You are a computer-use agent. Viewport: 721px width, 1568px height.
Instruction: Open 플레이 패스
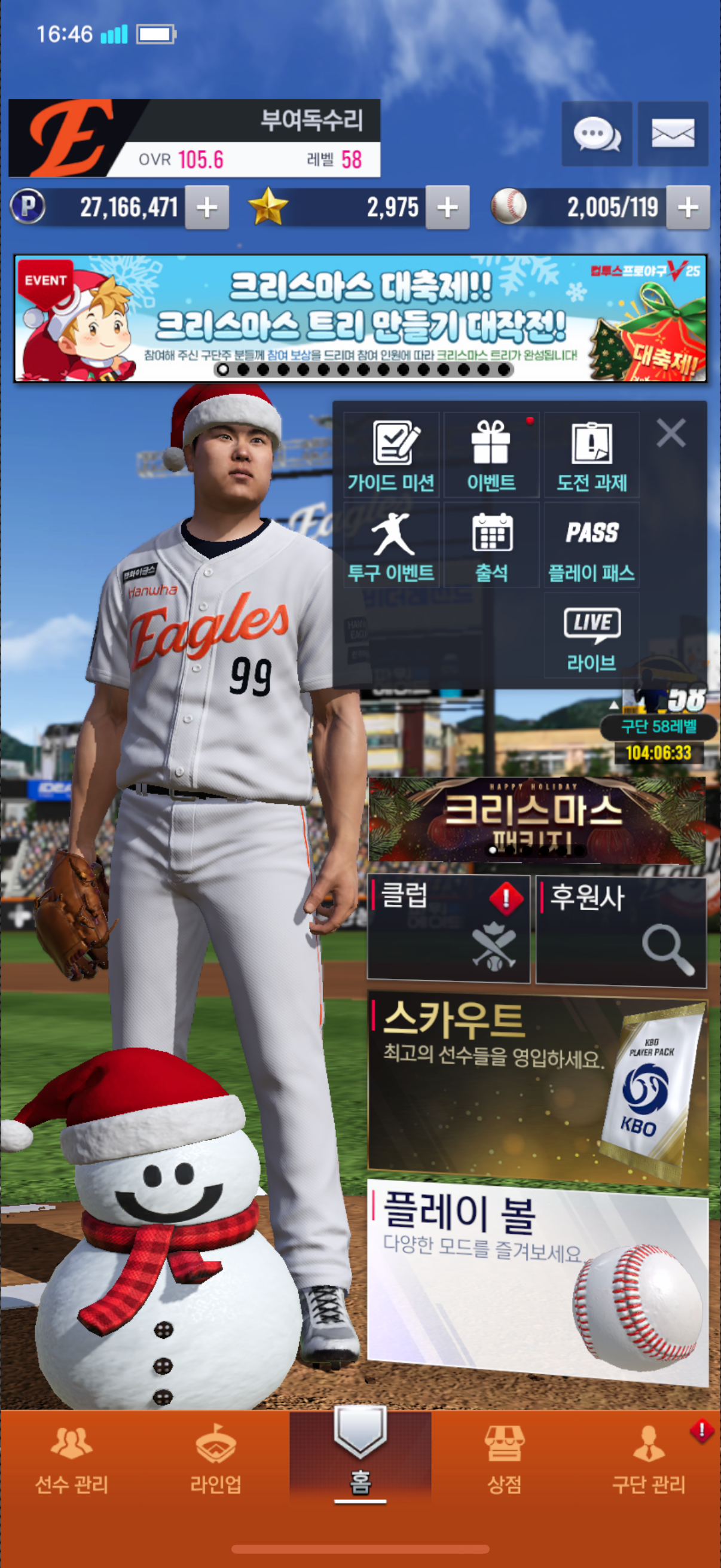[x=591, y=545]
